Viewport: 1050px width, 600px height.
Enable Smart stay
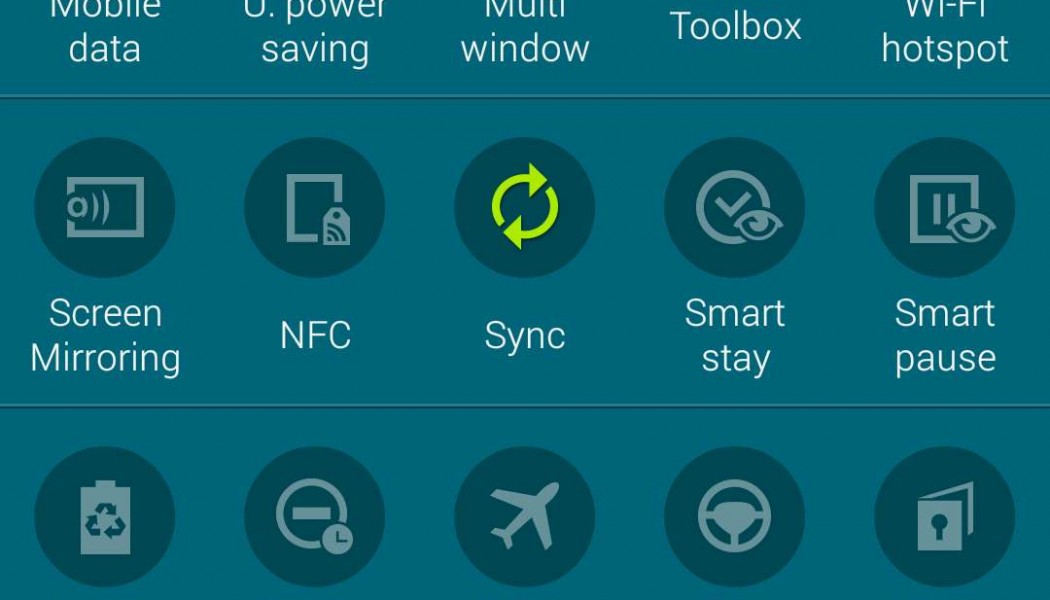(735, 208)
